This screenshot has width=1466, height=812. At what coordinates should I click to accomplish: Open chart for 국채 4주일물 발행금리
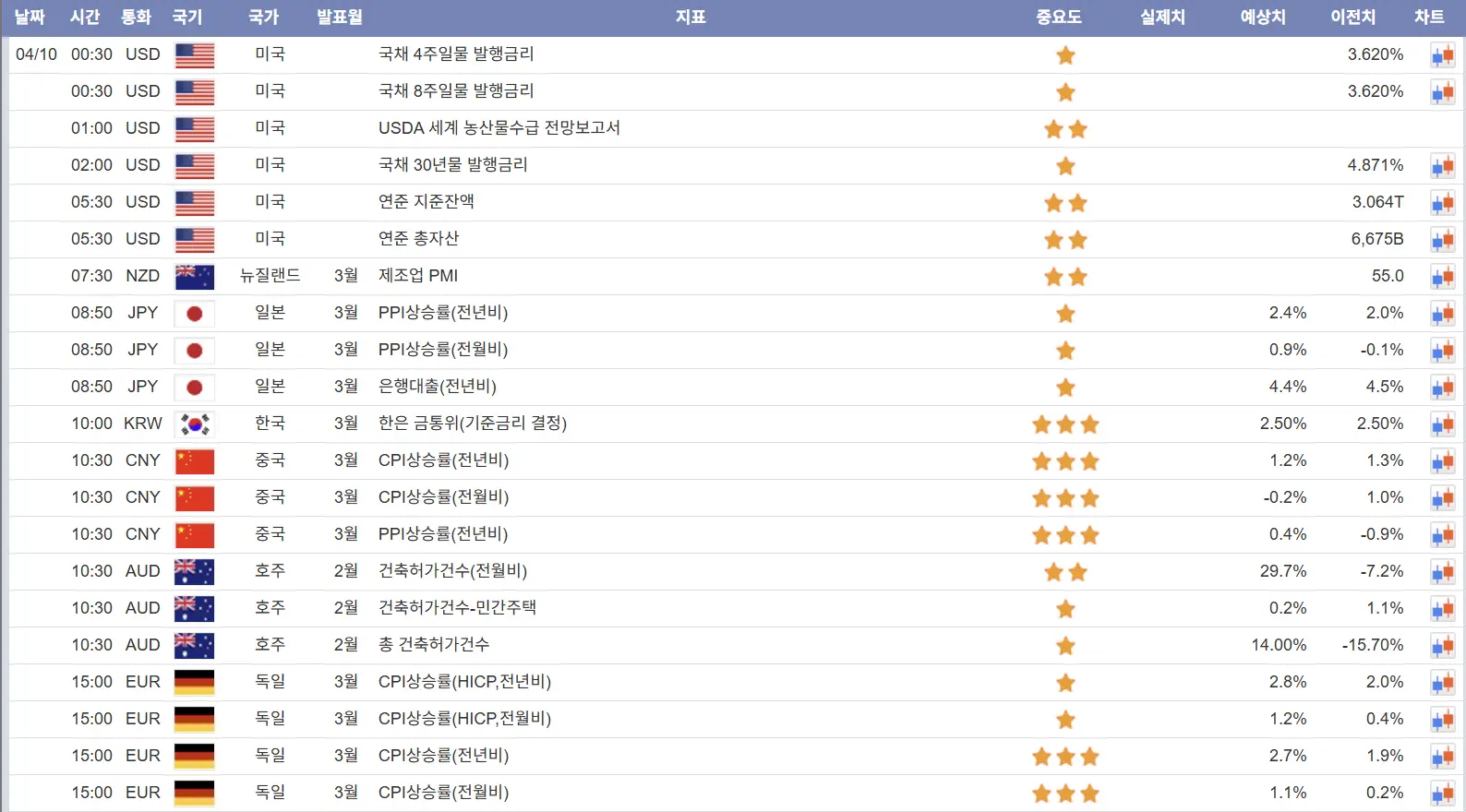pyautogui.click(x=1442, y=56)
